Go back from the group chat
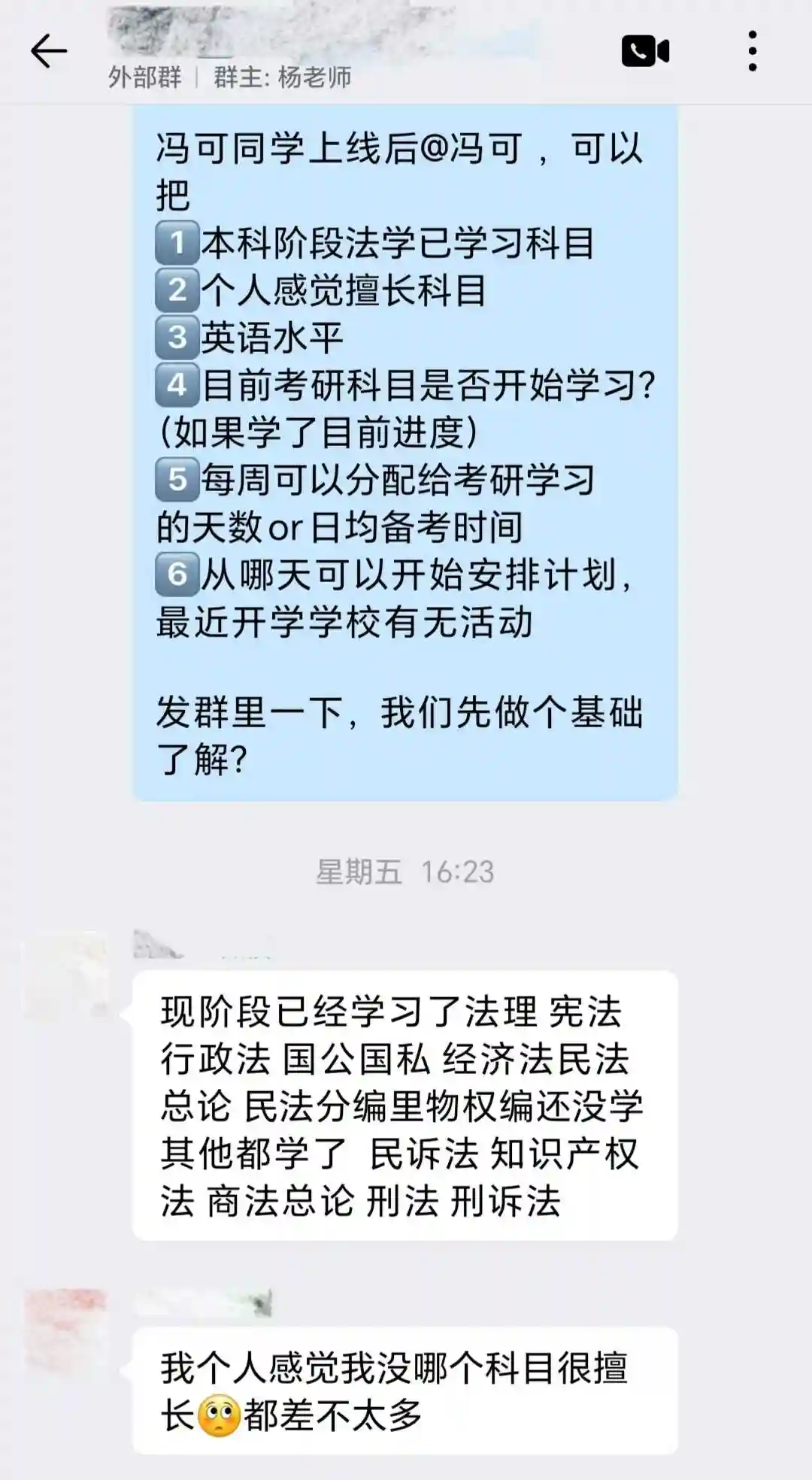 [49, 51]
